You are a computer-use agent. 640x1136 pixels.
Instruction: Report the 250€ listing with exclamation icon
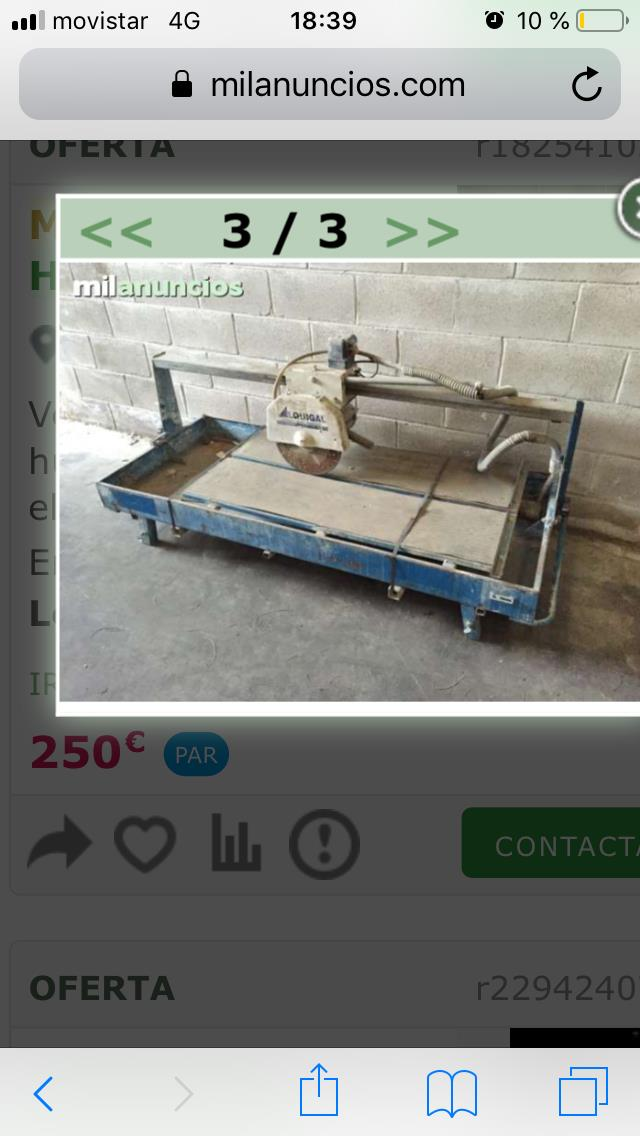(324, 845)
